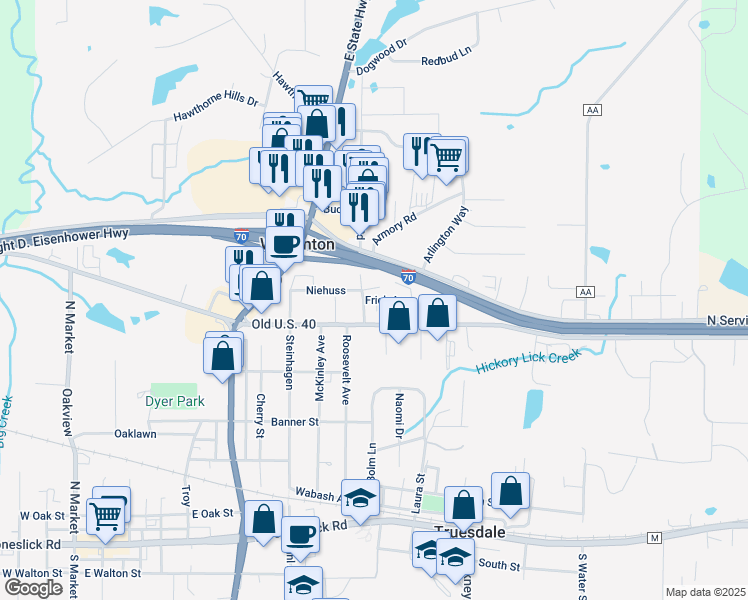Open the shopping bag marker under the Frick label
Viewport: 748px width, 600px height.
click(x=399, y=316)
